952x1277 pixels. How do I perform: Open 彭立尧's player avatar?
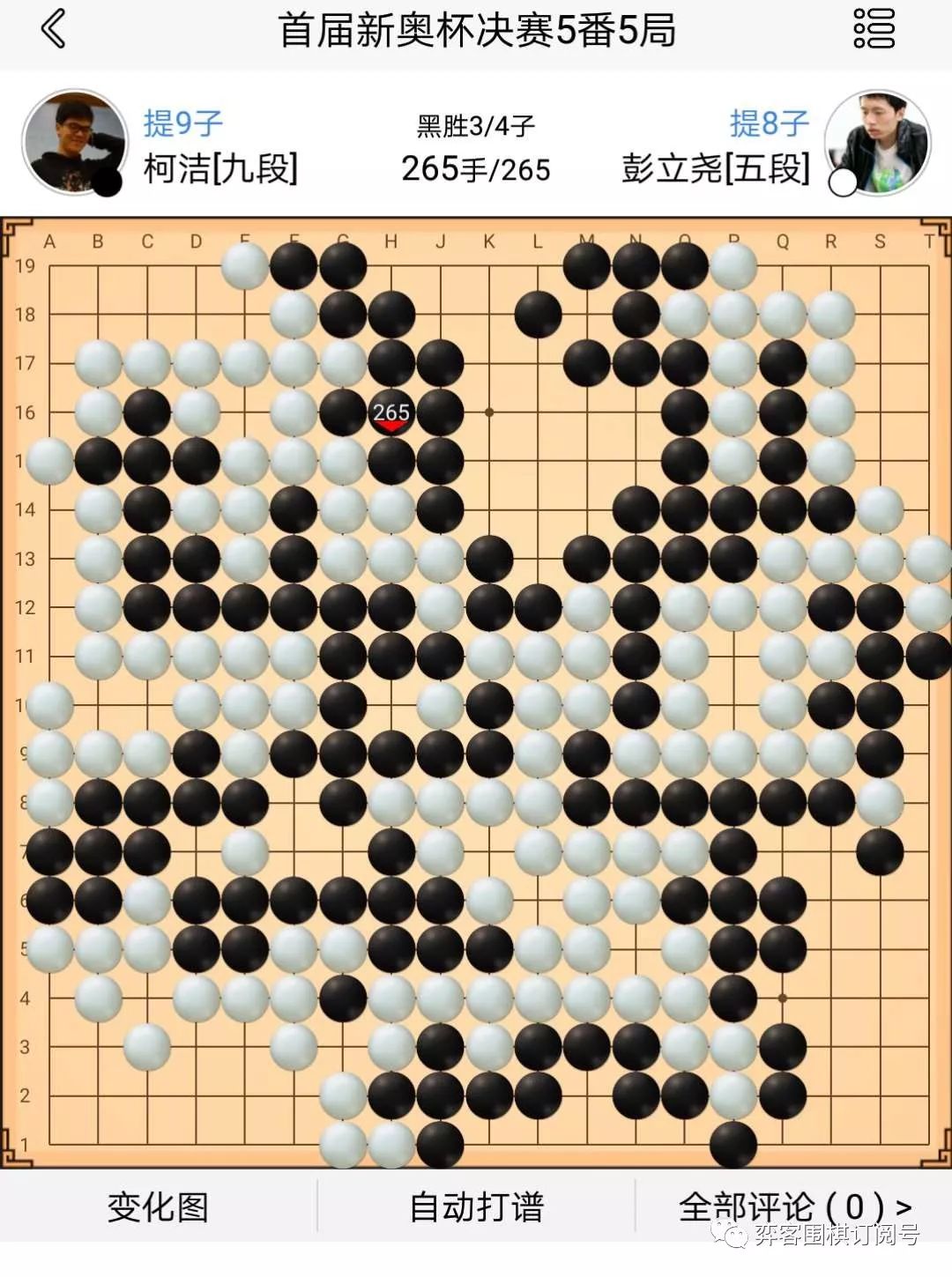click(877, 142)
